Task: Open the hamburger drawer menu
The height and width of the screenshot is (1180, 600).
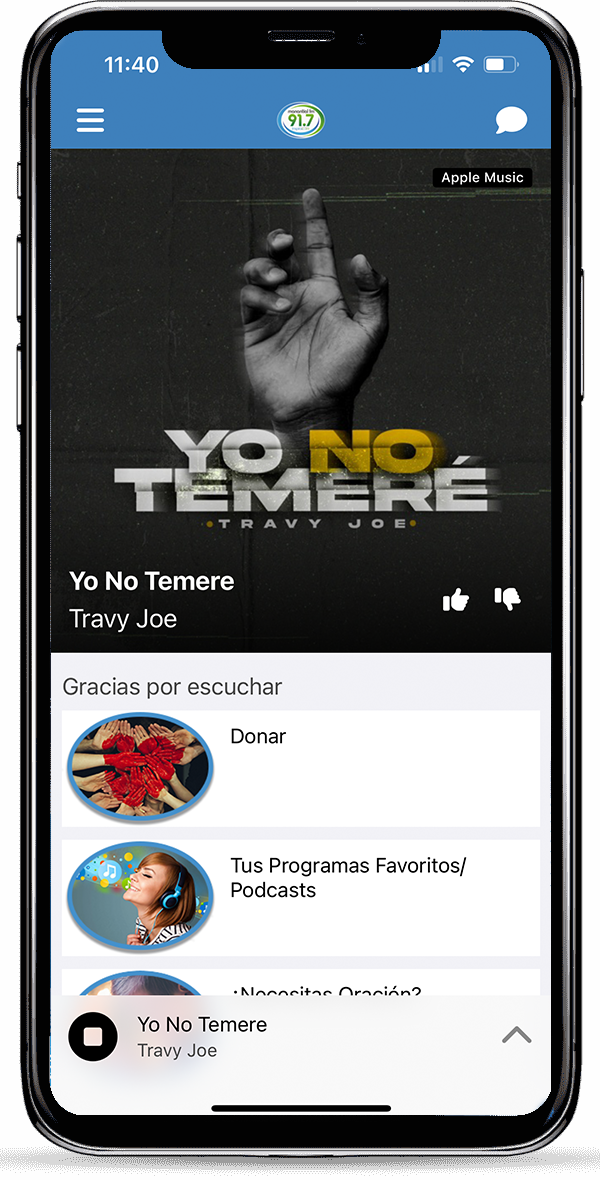Action: pos(91,121)
